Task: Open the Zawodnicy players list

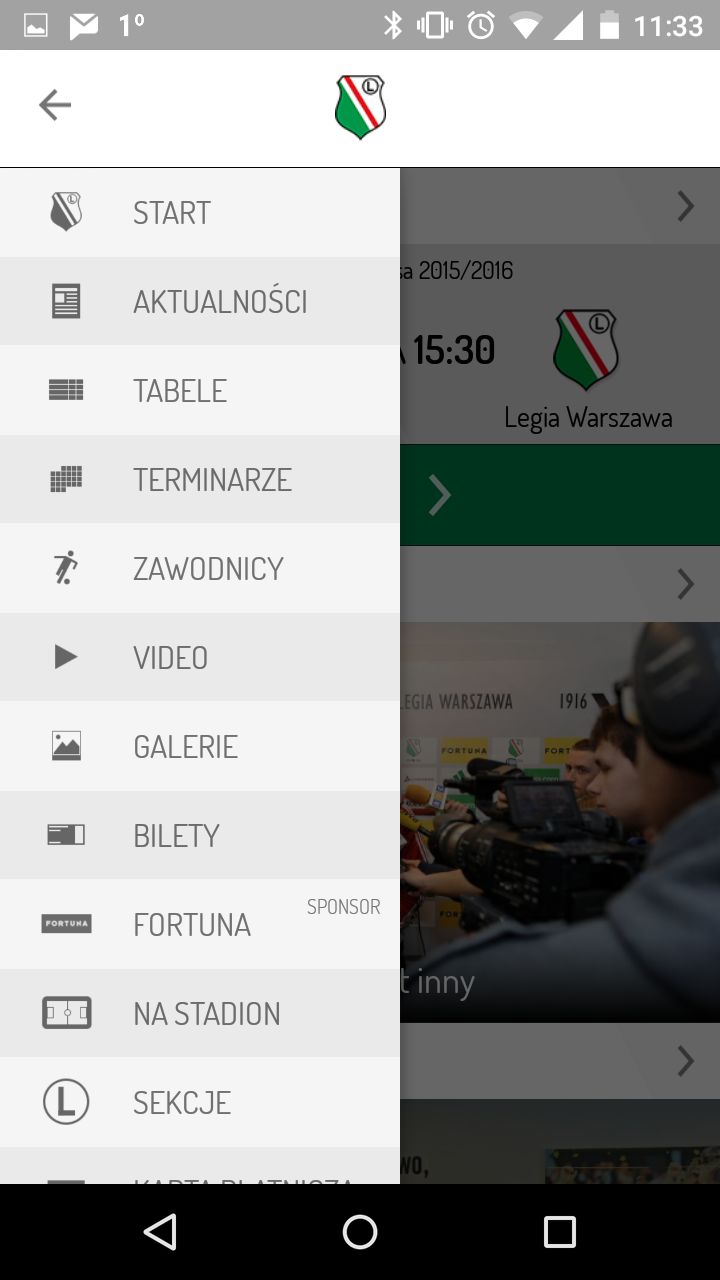Action: 200,568
